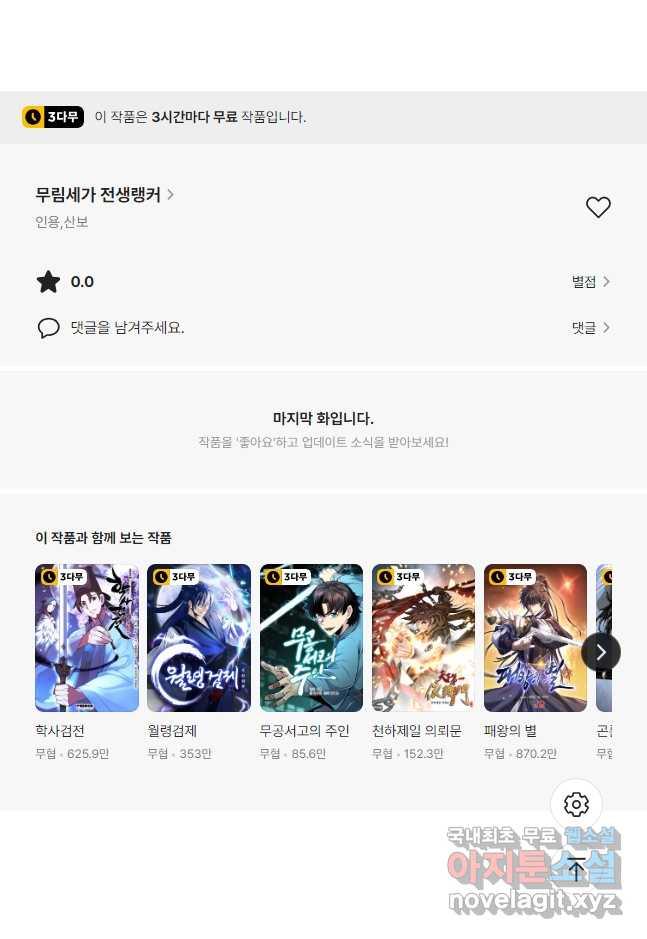Open the 별점 rating page
This screenshot has height=939, width=647.
click(590, 282)
